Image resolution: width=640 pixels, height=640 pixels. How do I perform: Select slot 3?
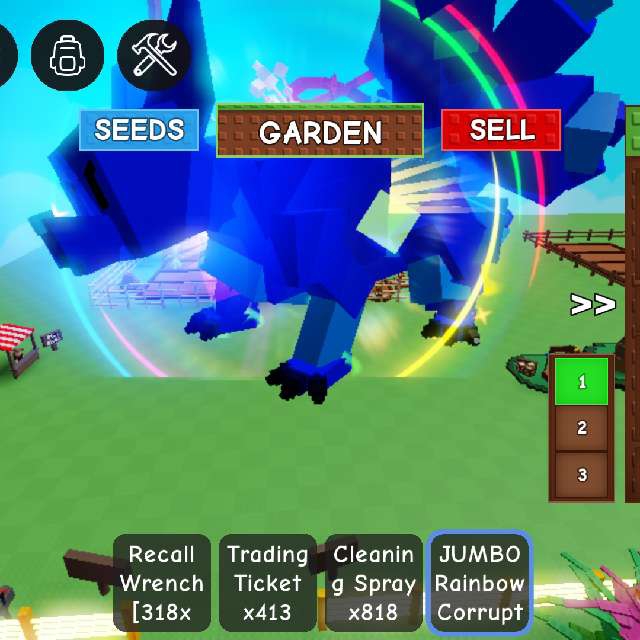(x=582, y=475)
